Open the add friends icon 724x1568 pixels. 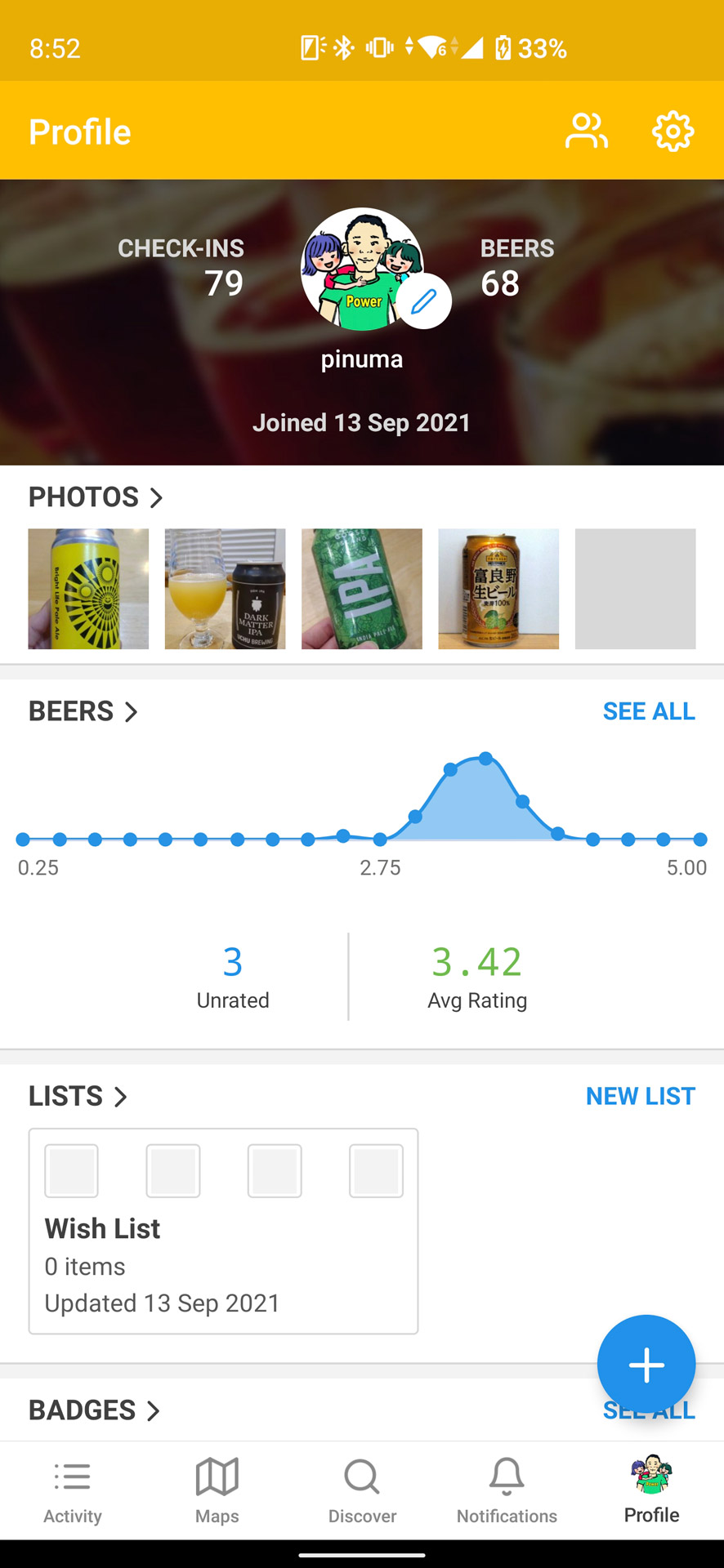pos(586,130)
